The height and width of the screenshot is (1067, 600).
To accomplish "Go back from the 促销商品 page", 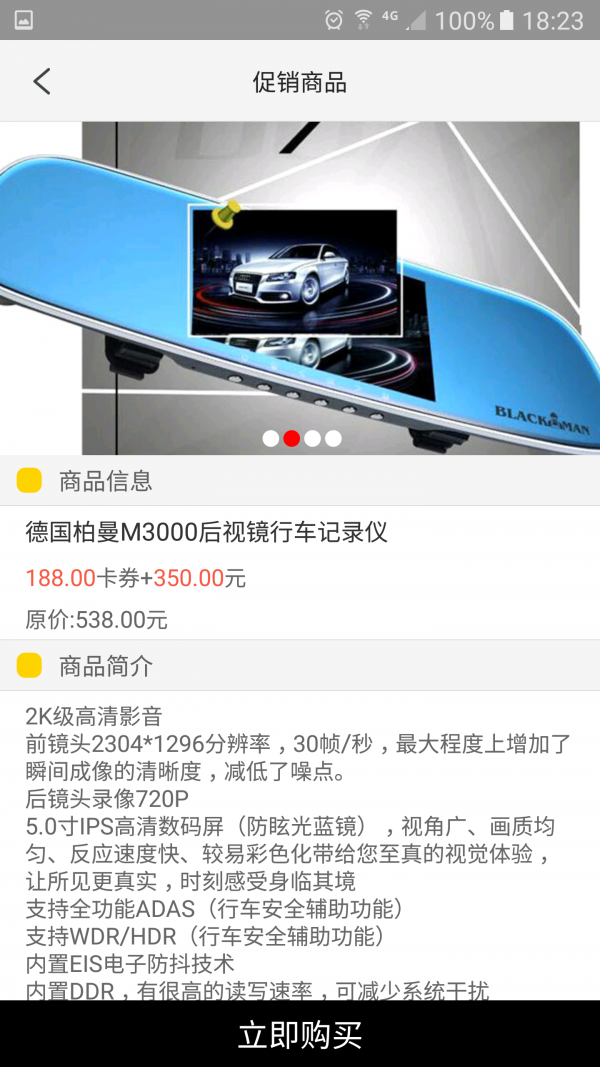I will 41,81.
